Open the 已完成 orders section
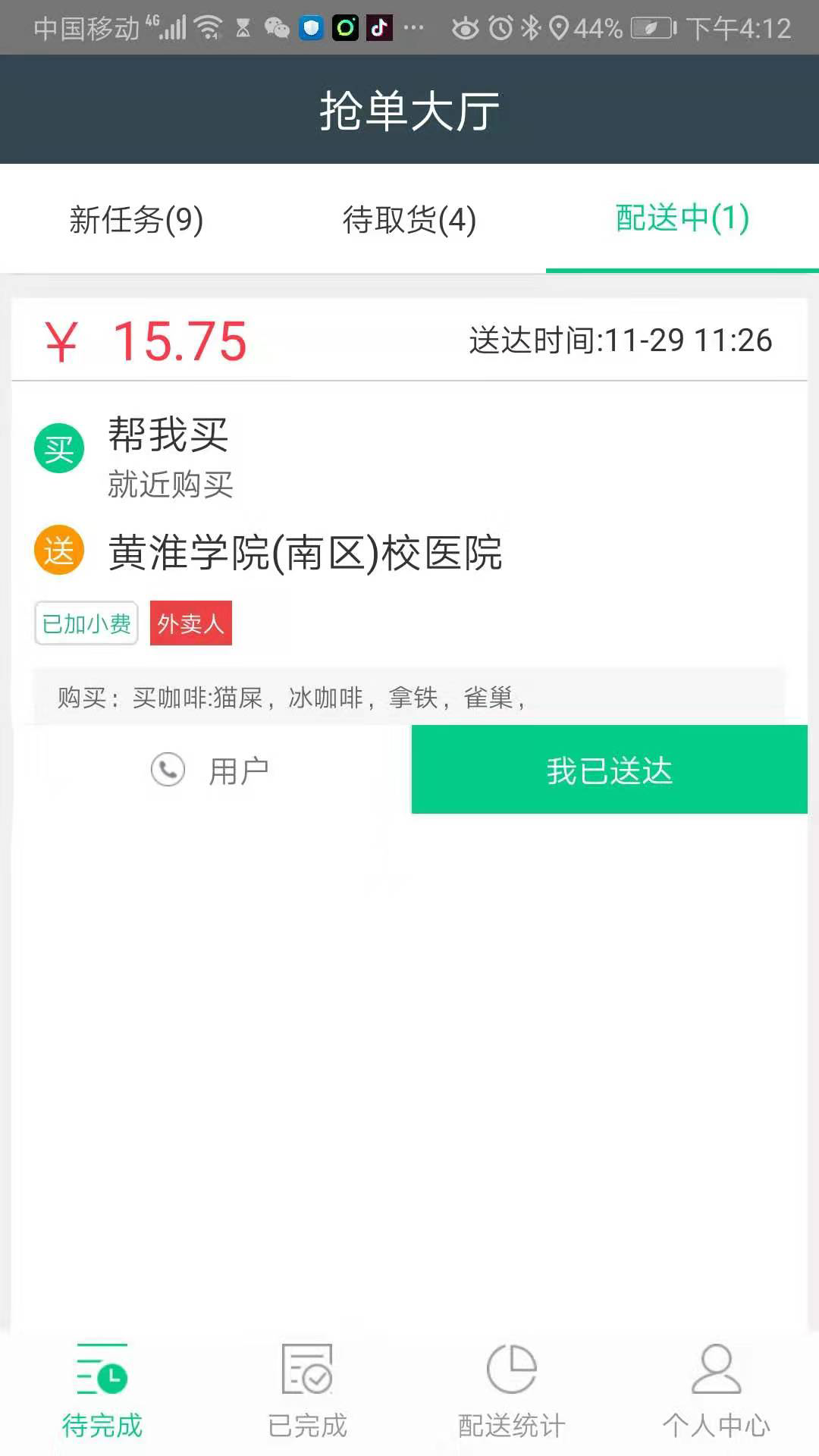Screen dimensions: 819x1456 pyautogui.click(x=307, y=1392)
